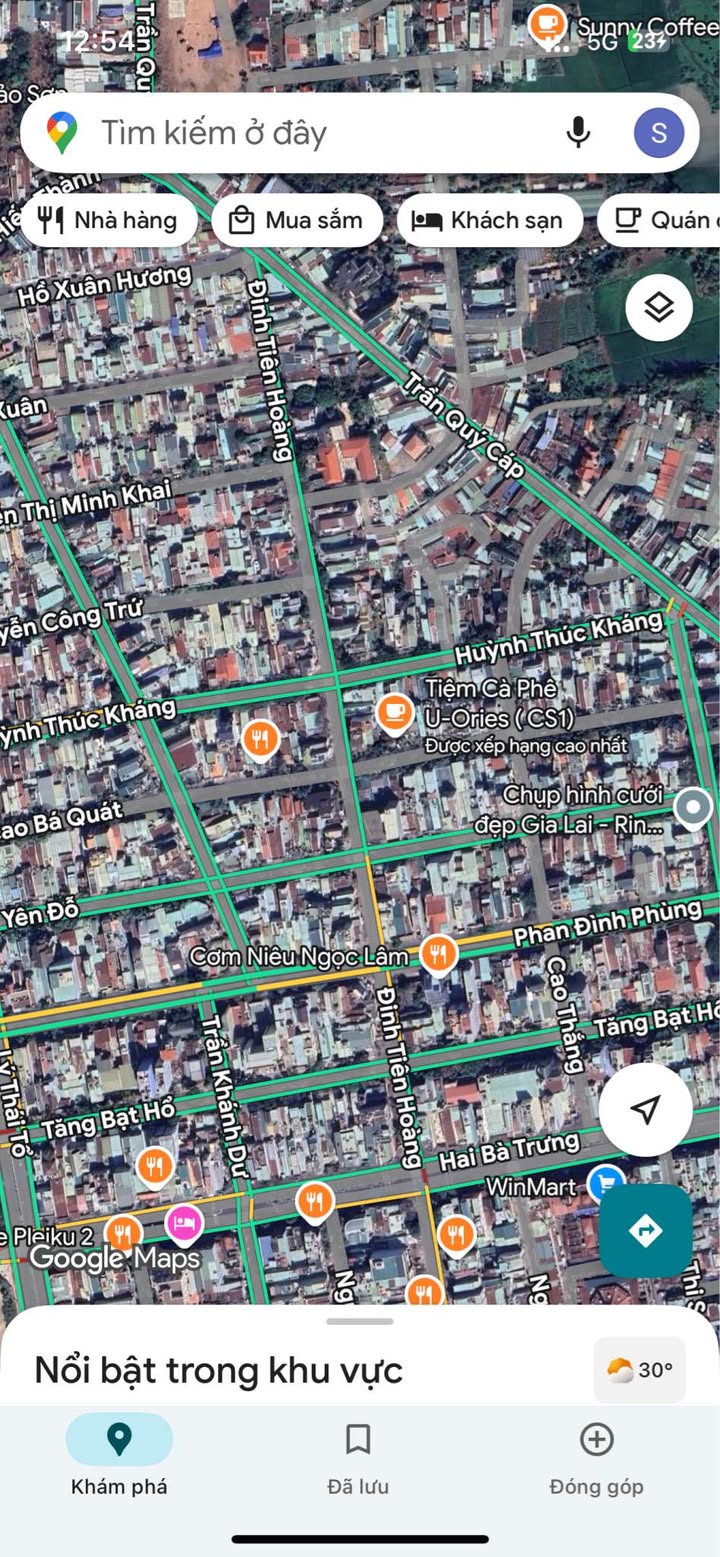Open the account profile avatar

point(659,133)
